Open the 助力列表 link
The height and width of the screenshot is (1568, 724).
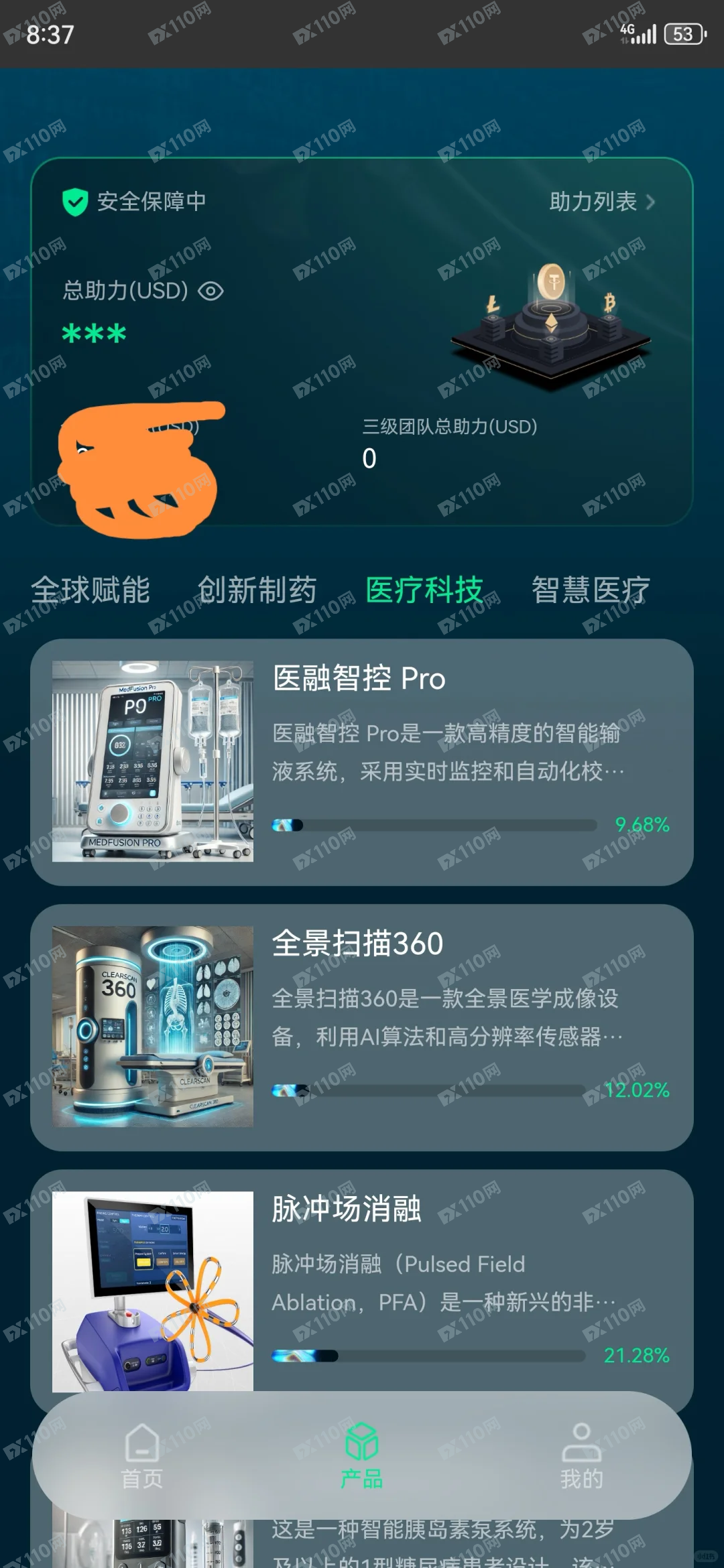601,202
